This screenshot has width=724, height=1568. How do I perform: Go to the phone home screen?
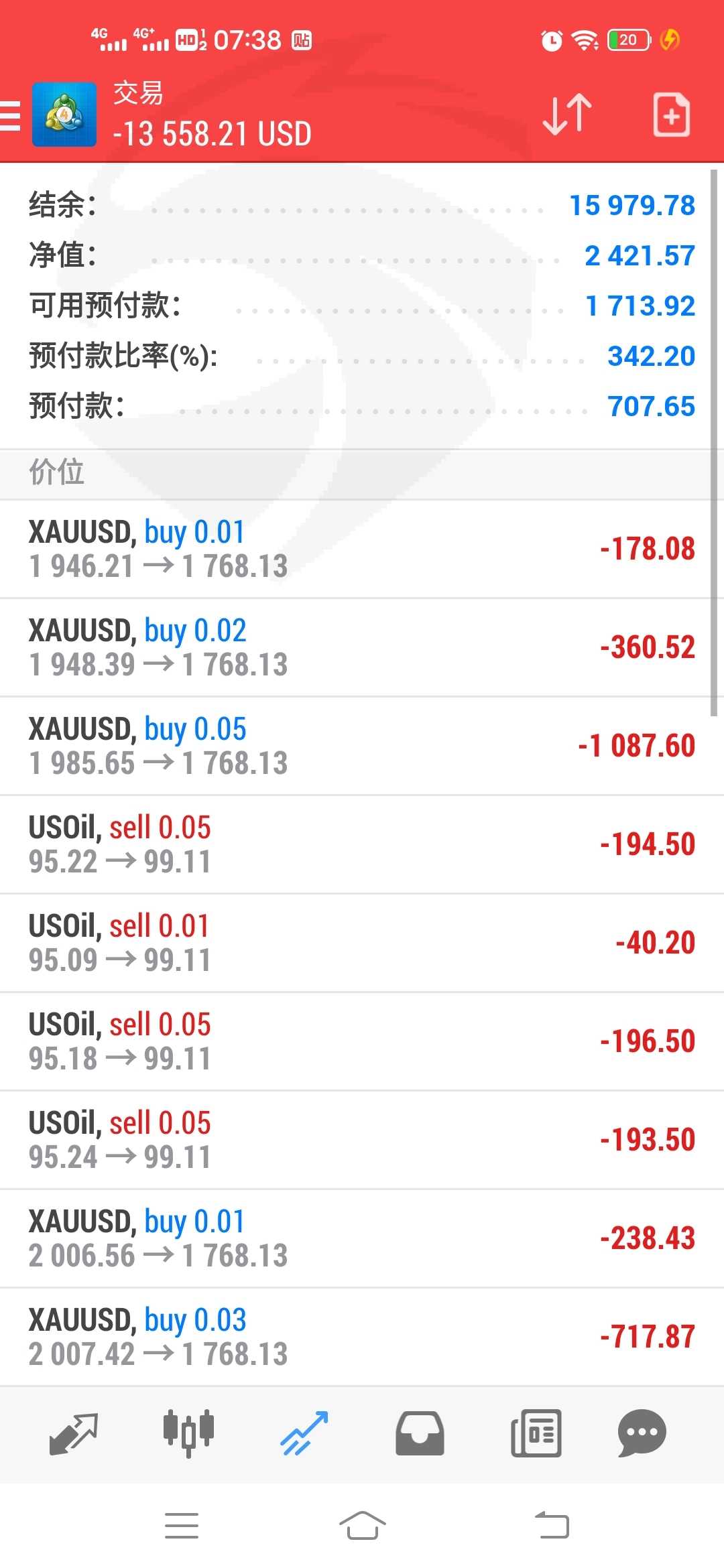pos(362,1526)
